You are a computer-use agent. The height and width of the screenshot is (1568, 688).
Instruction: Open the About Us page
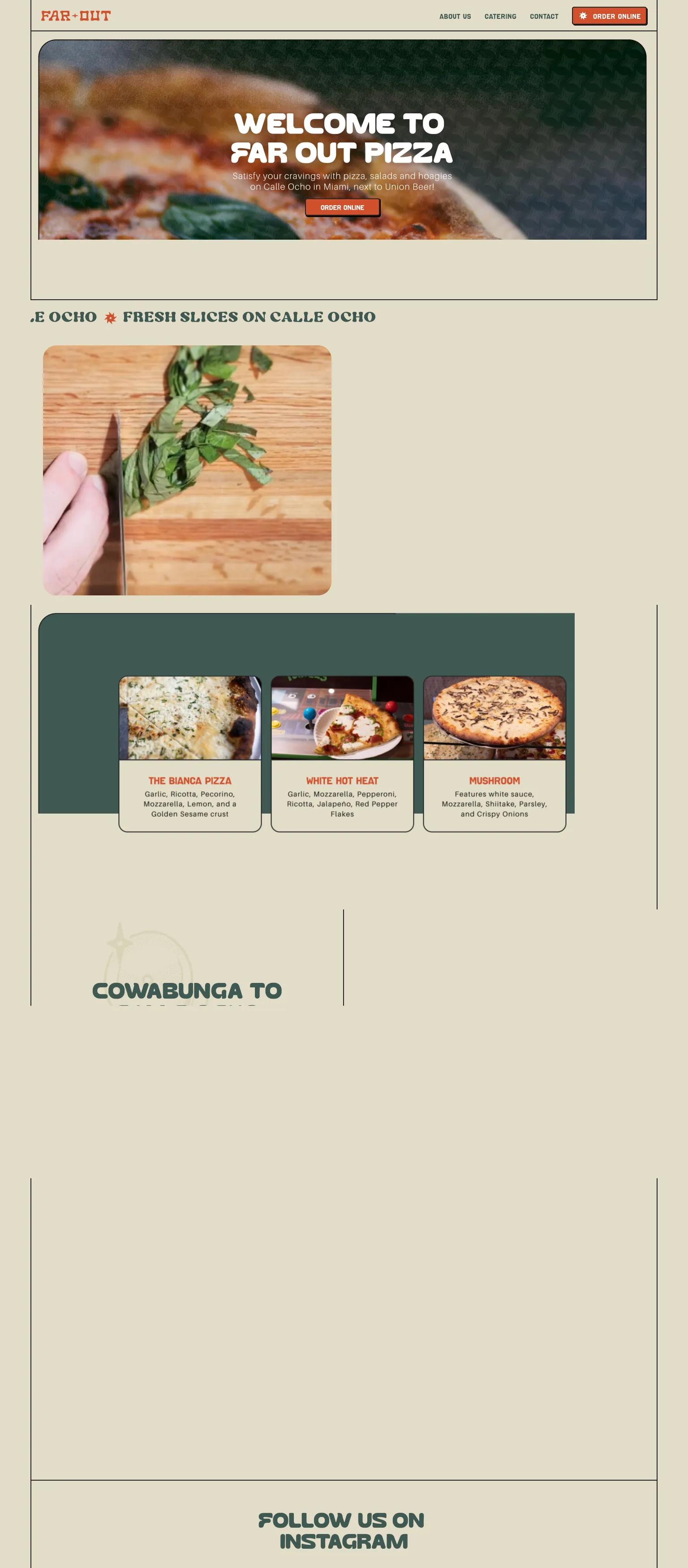click(455, 17)
